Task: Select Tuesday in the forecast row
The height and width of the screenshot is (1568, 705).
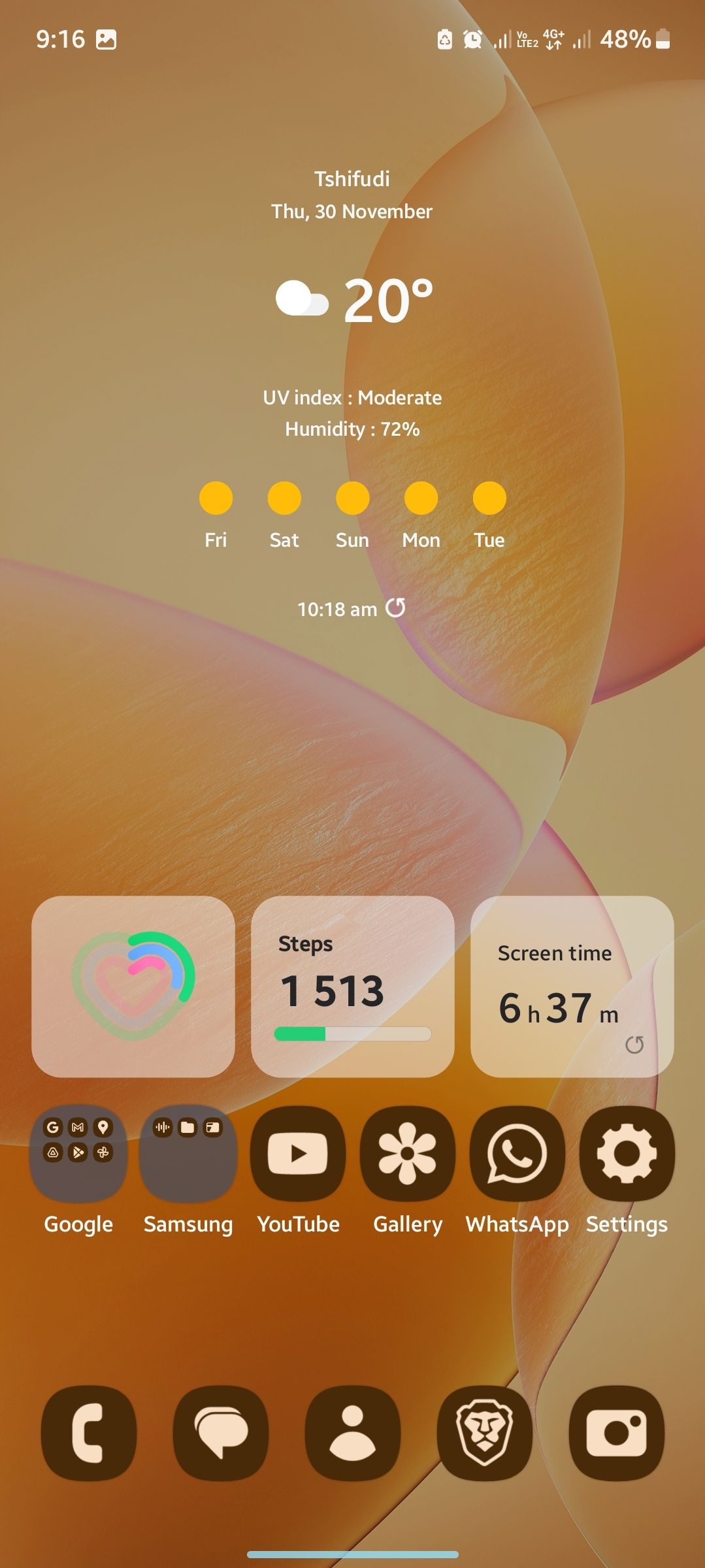Action: (488, 498)
